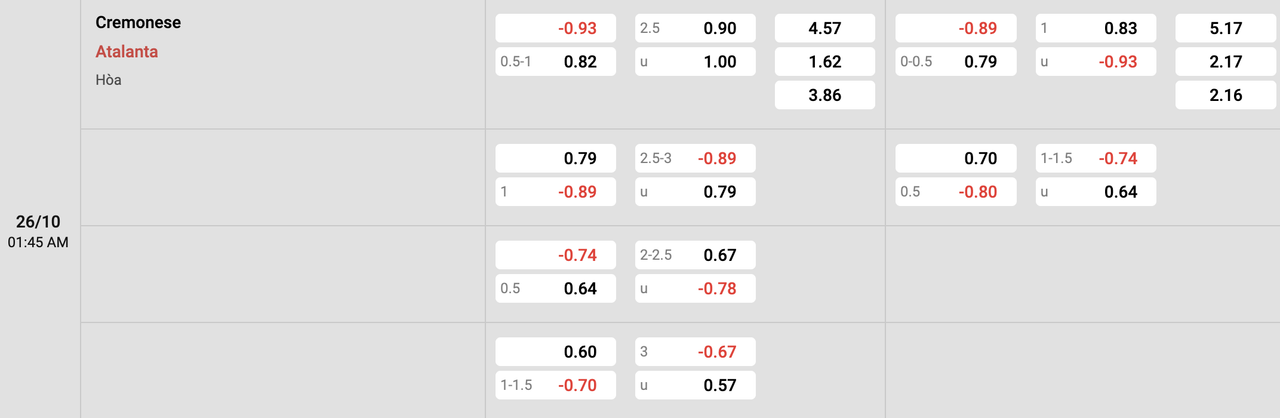Pick the under option at 1.00
Viewport: 1280px width, 418px height.
tap(696, 62)
